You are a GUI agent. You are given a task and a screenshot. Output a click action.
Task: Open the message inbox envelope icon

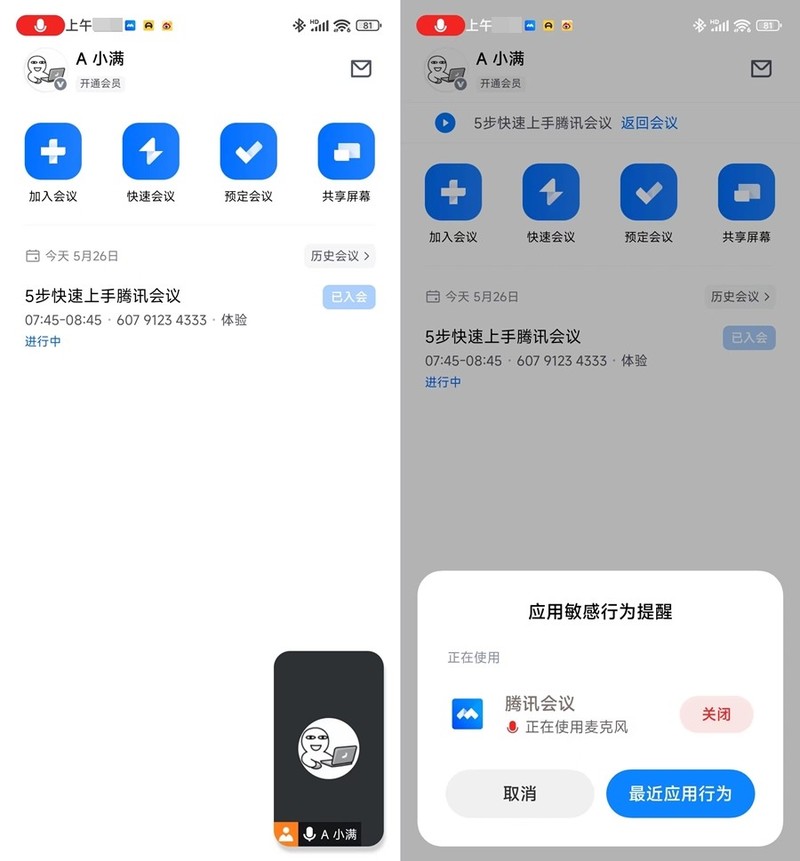click(x=359, y=69)
